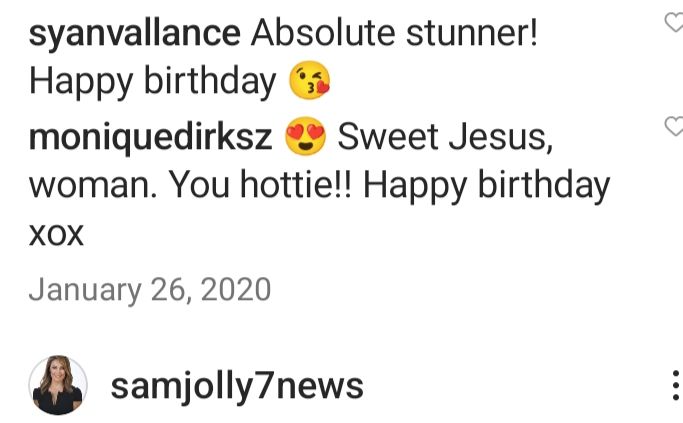Open syanvallance's profile
The width and height of the screenshot is (683, 423).
pos(135,35)
